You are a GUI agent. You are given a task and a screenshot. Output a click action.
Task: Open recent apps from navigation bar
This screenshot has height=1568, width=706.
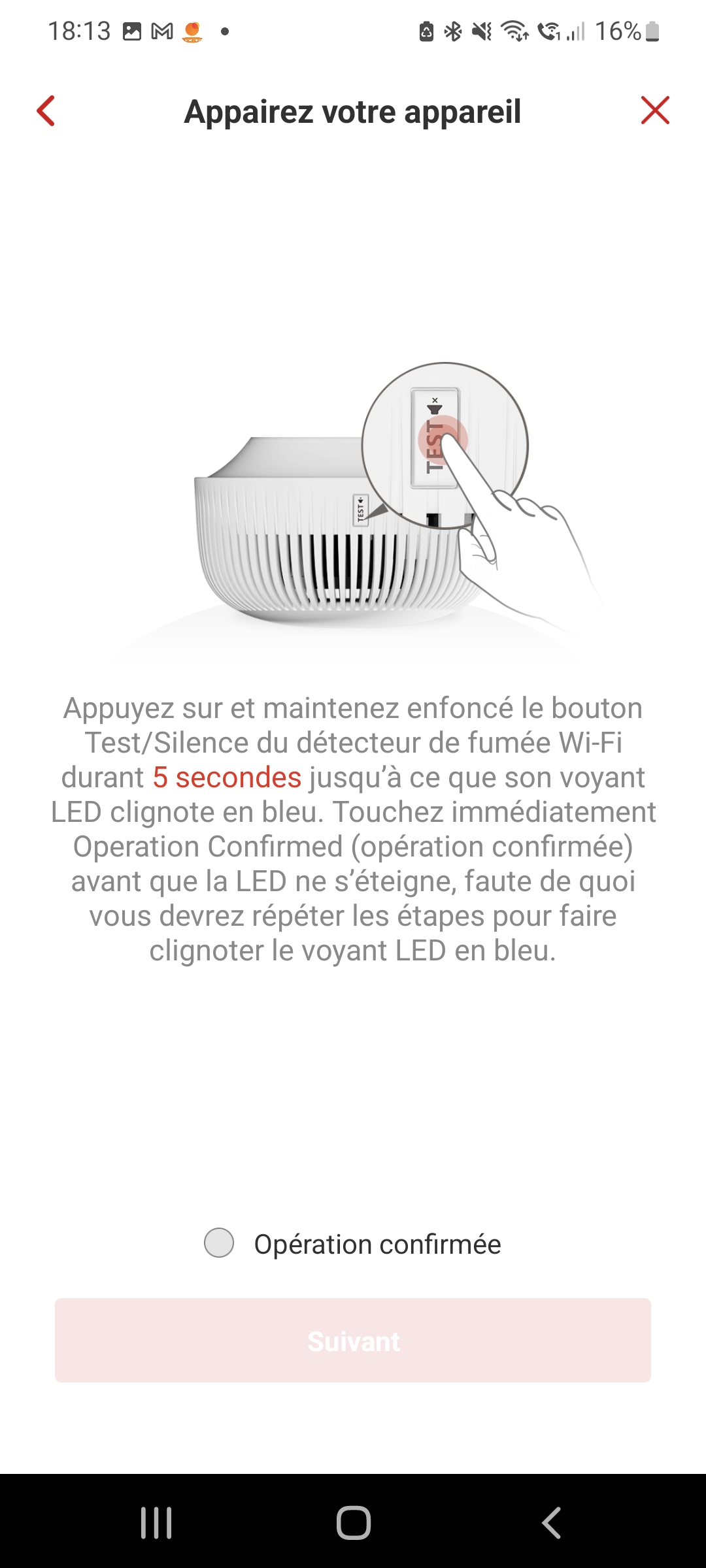click(x=156, y=1523)
